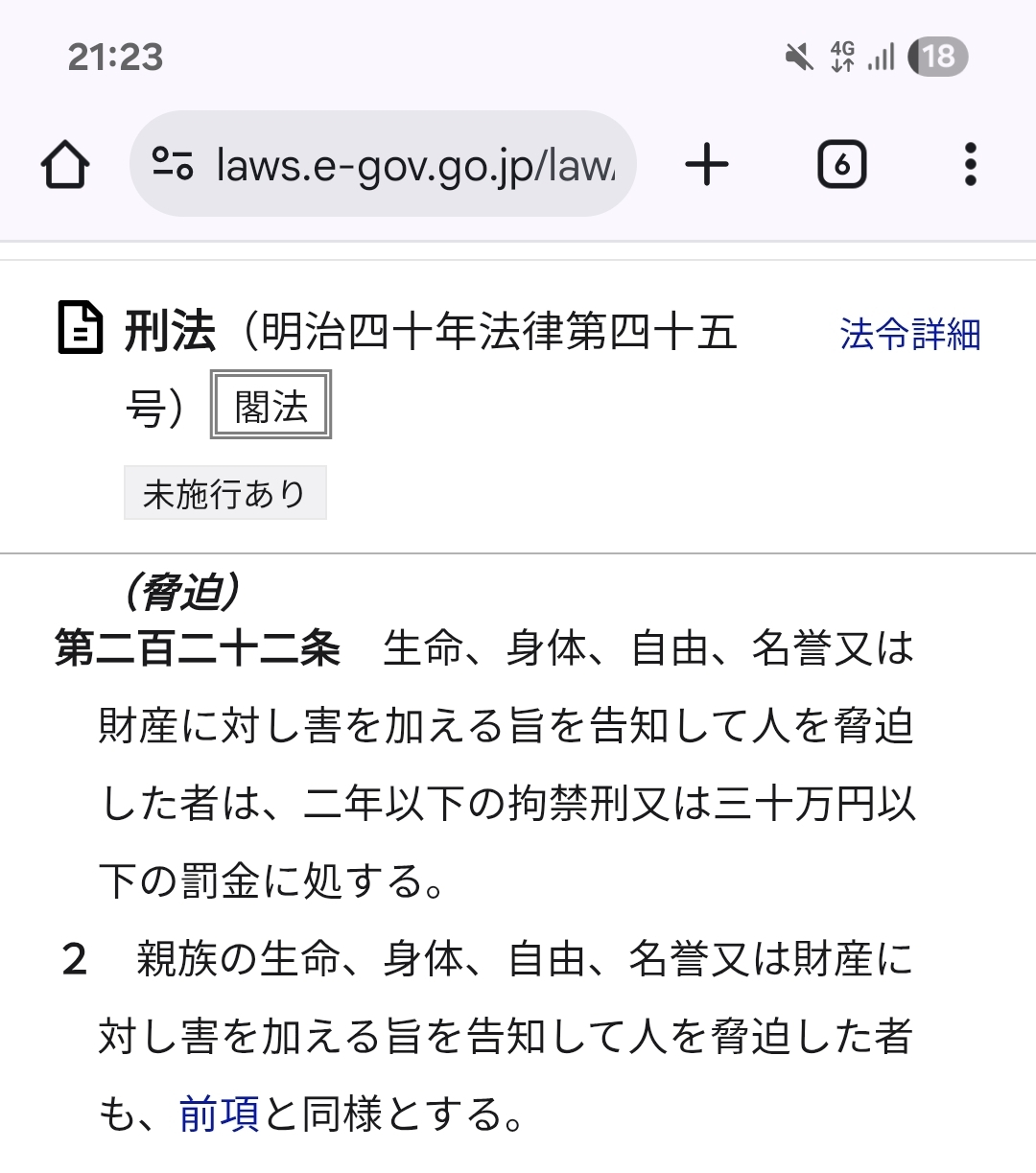Screen dimensions: 1036x1173
Task: Open a new browser tab
Action: [707, 164]
